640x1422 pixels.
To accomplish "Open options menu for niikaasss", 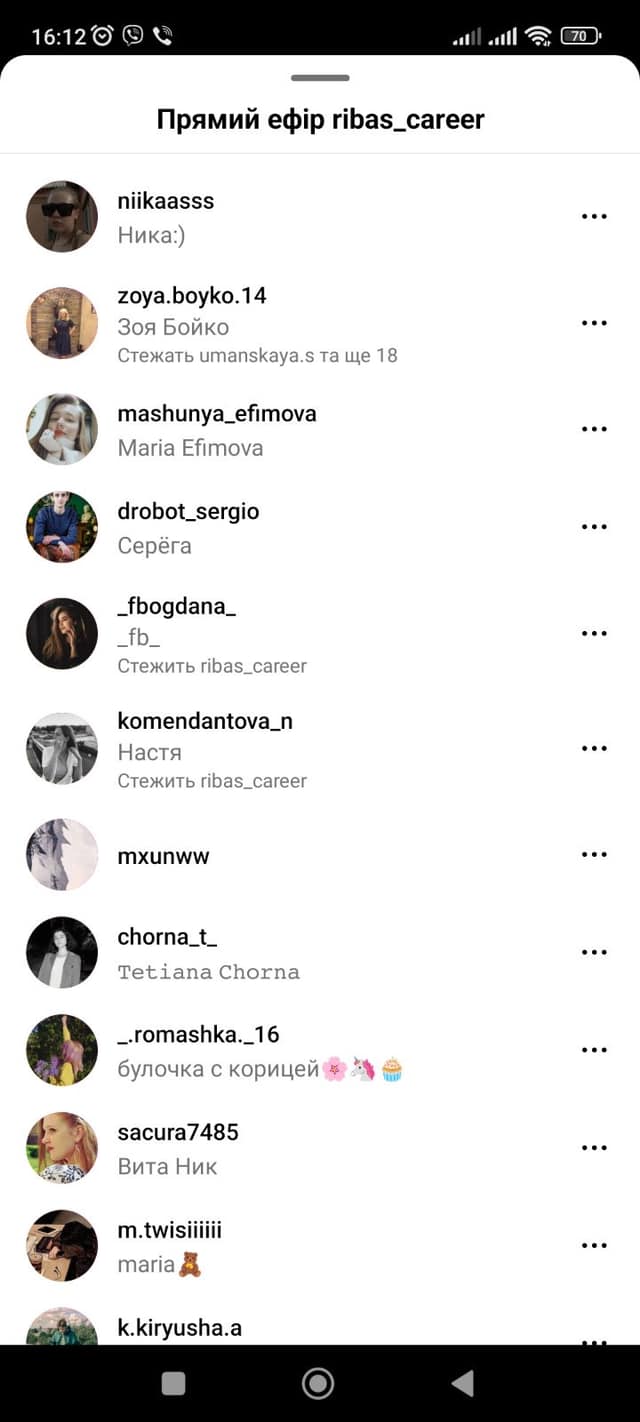I will coord(594,216).
